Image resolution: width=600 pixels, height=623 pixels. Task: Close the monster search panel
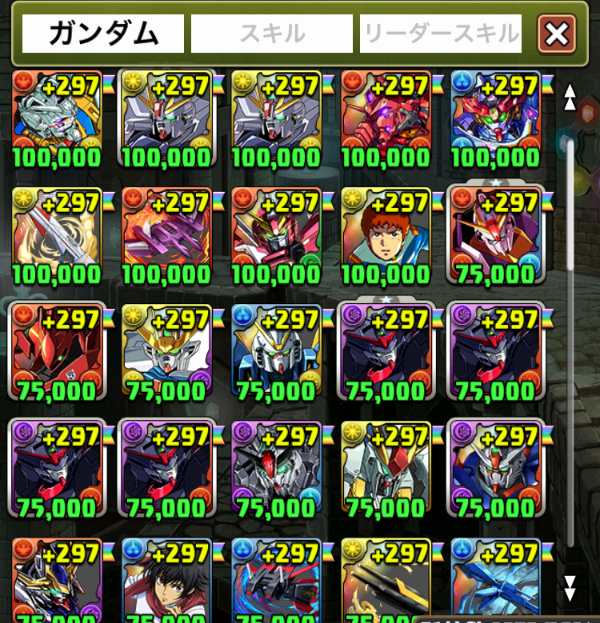point(556,35)
